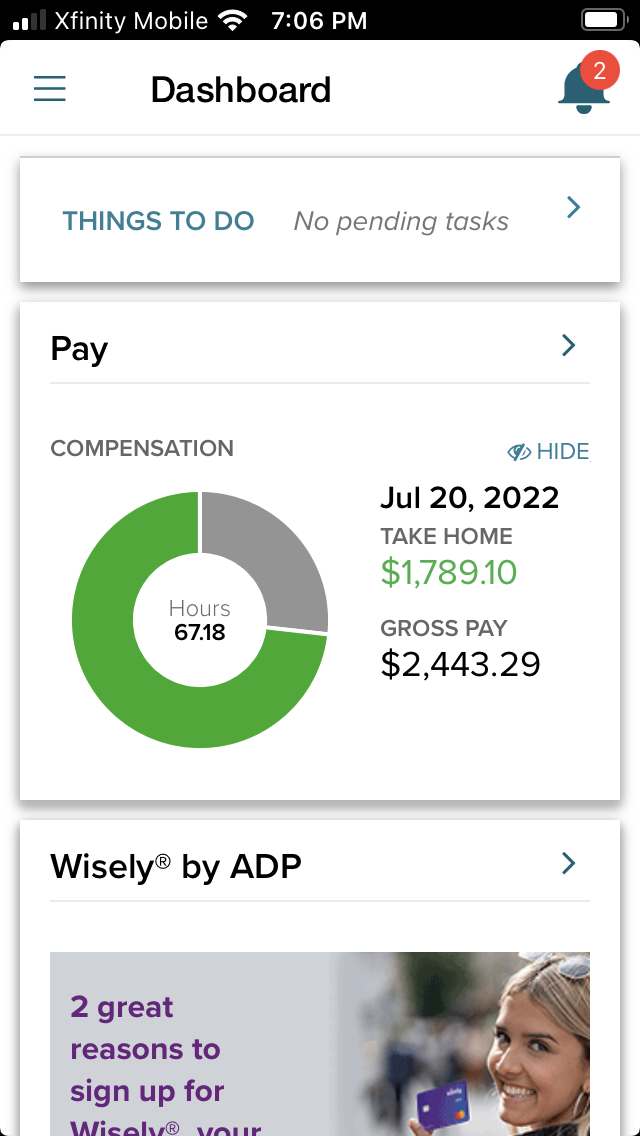Open the Things To Do card
The image size is (640, 1136).
[x=320, y=220]
